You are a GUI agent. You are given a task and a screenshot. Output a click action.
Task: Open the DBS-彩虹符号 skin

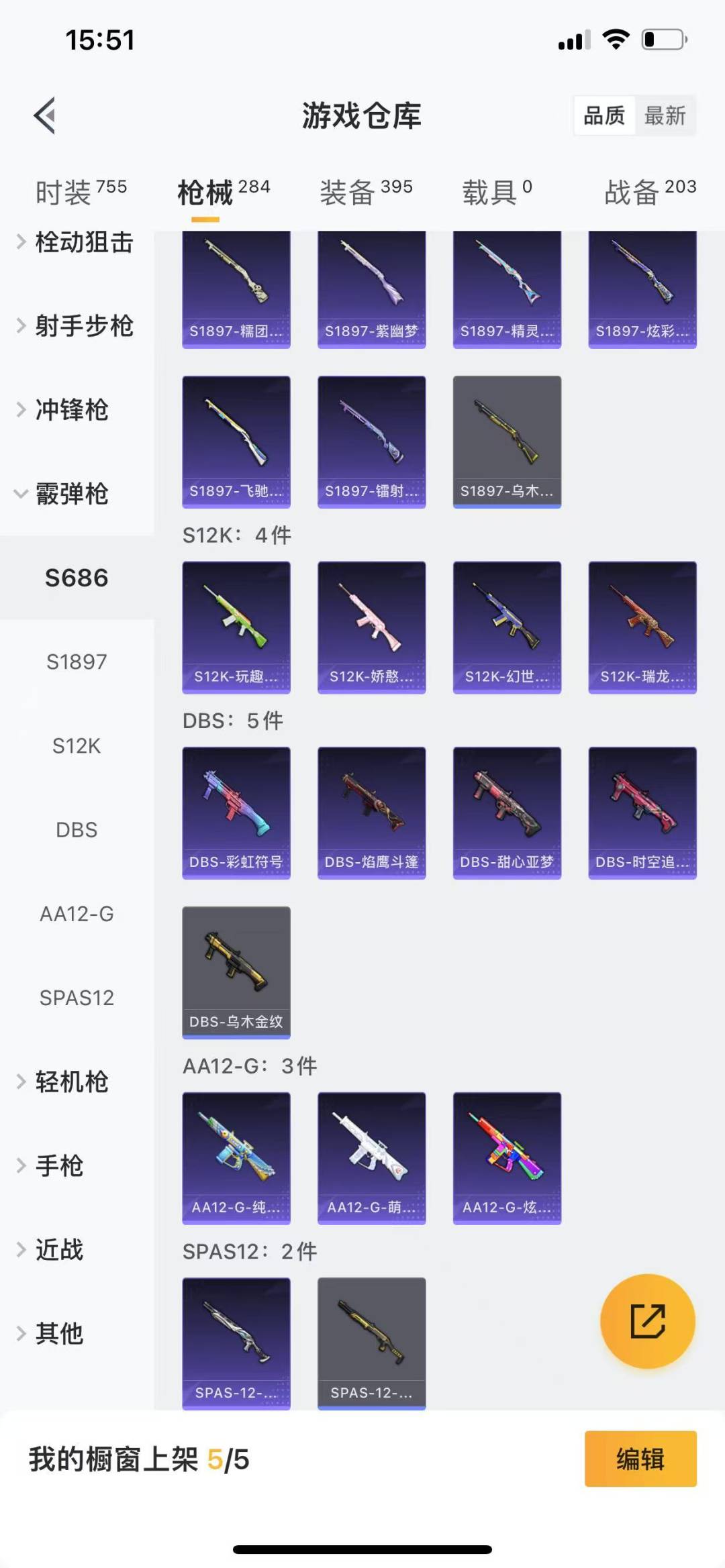236,813
